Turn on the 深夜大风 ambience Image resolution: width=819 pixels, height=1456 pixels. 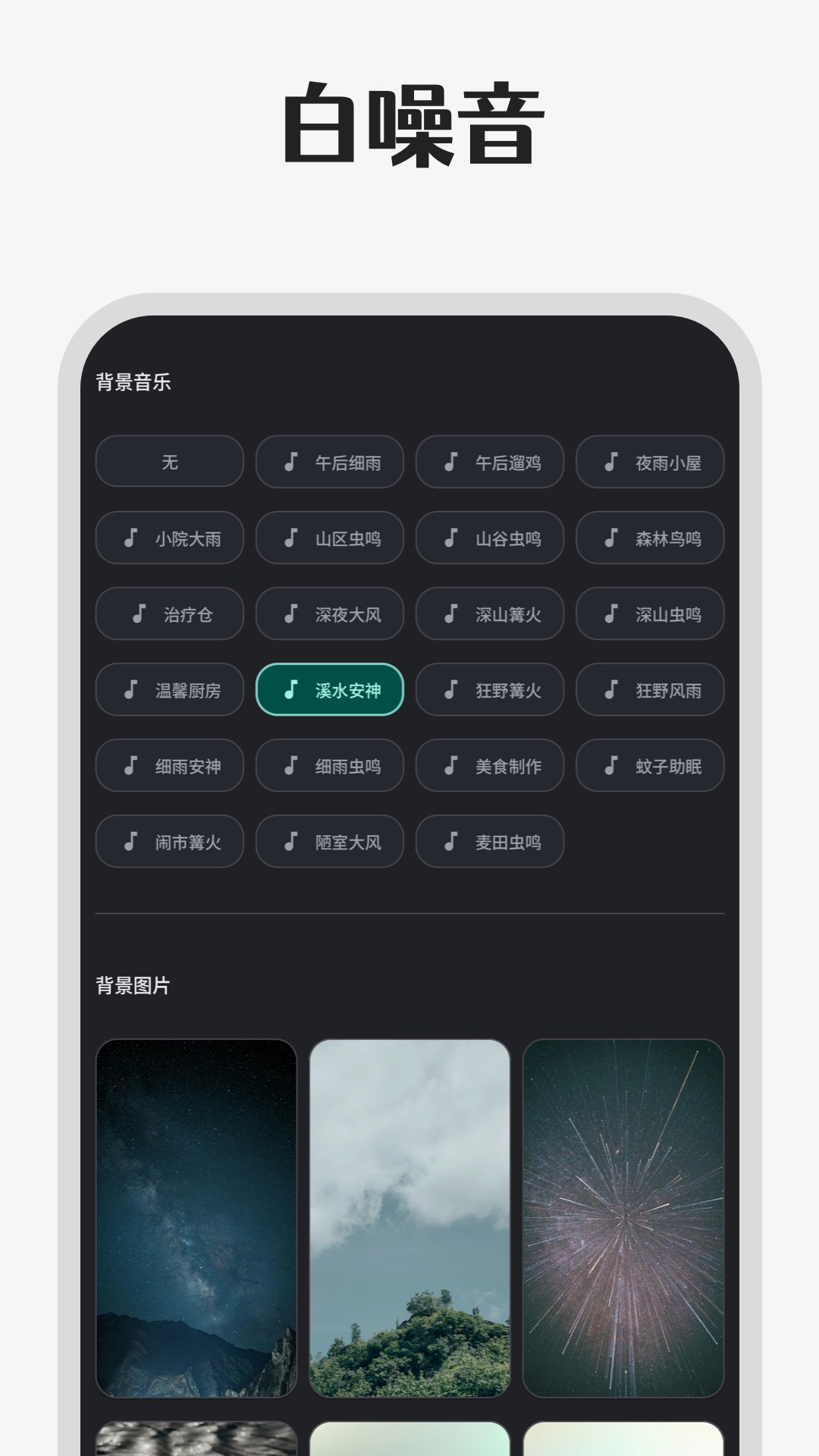click(329, 614)
